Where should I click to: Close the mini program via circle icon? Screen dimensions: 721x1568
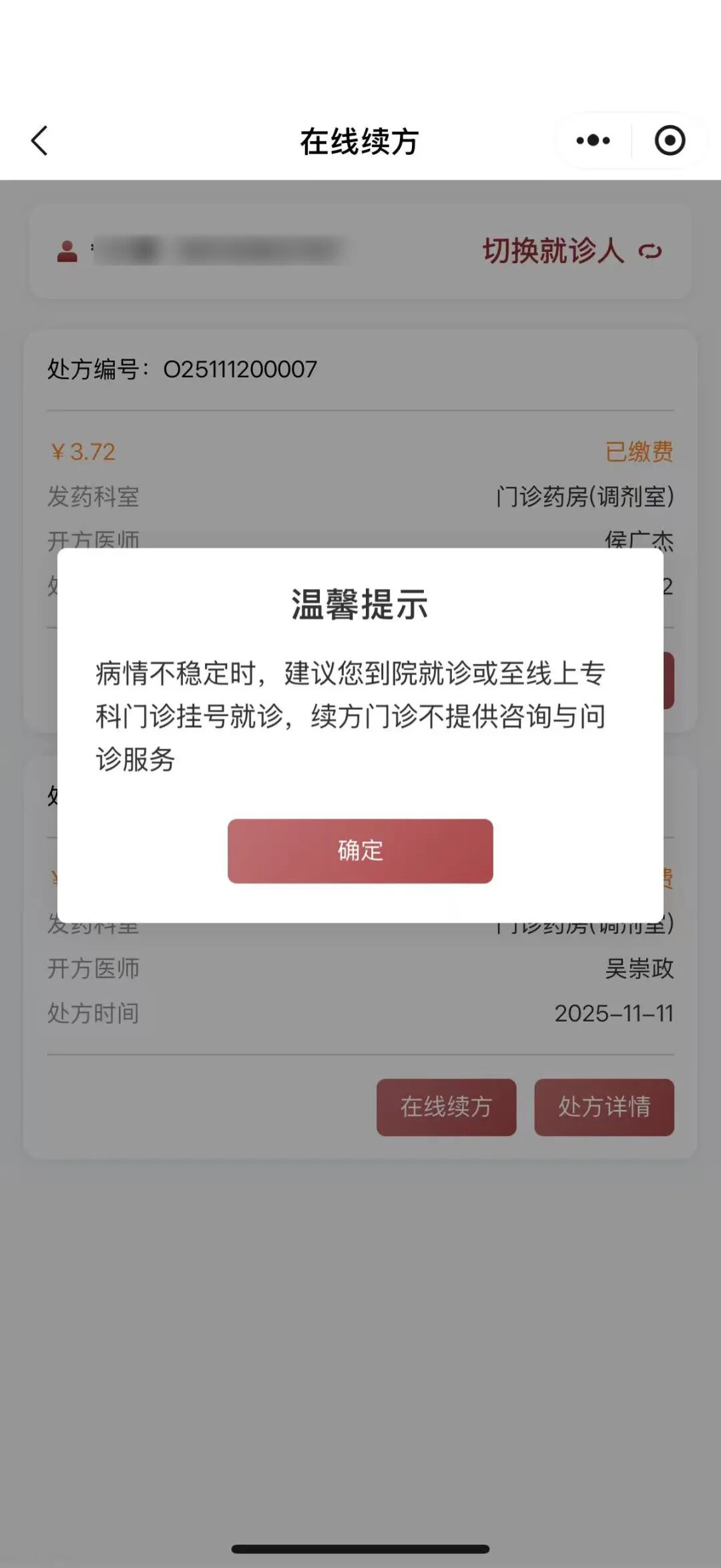(x=670, y=141)
